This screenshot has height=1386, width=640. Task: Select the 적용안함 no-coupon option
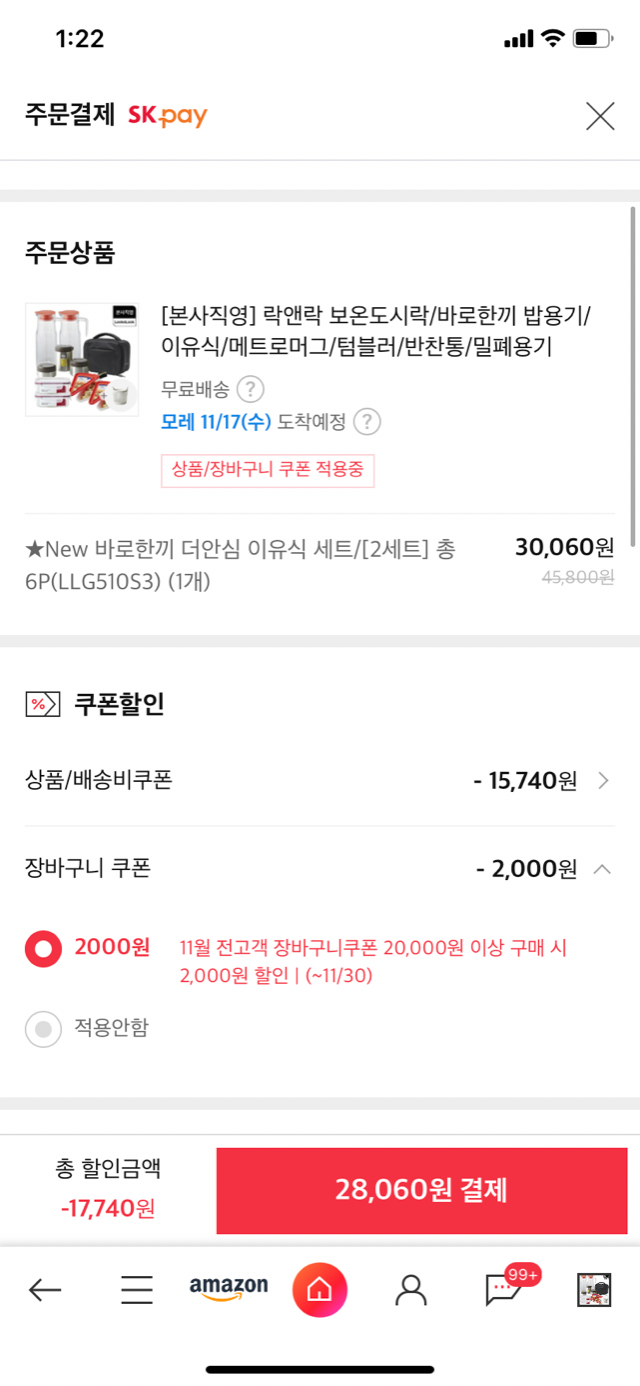click(x=43, y=1028)
